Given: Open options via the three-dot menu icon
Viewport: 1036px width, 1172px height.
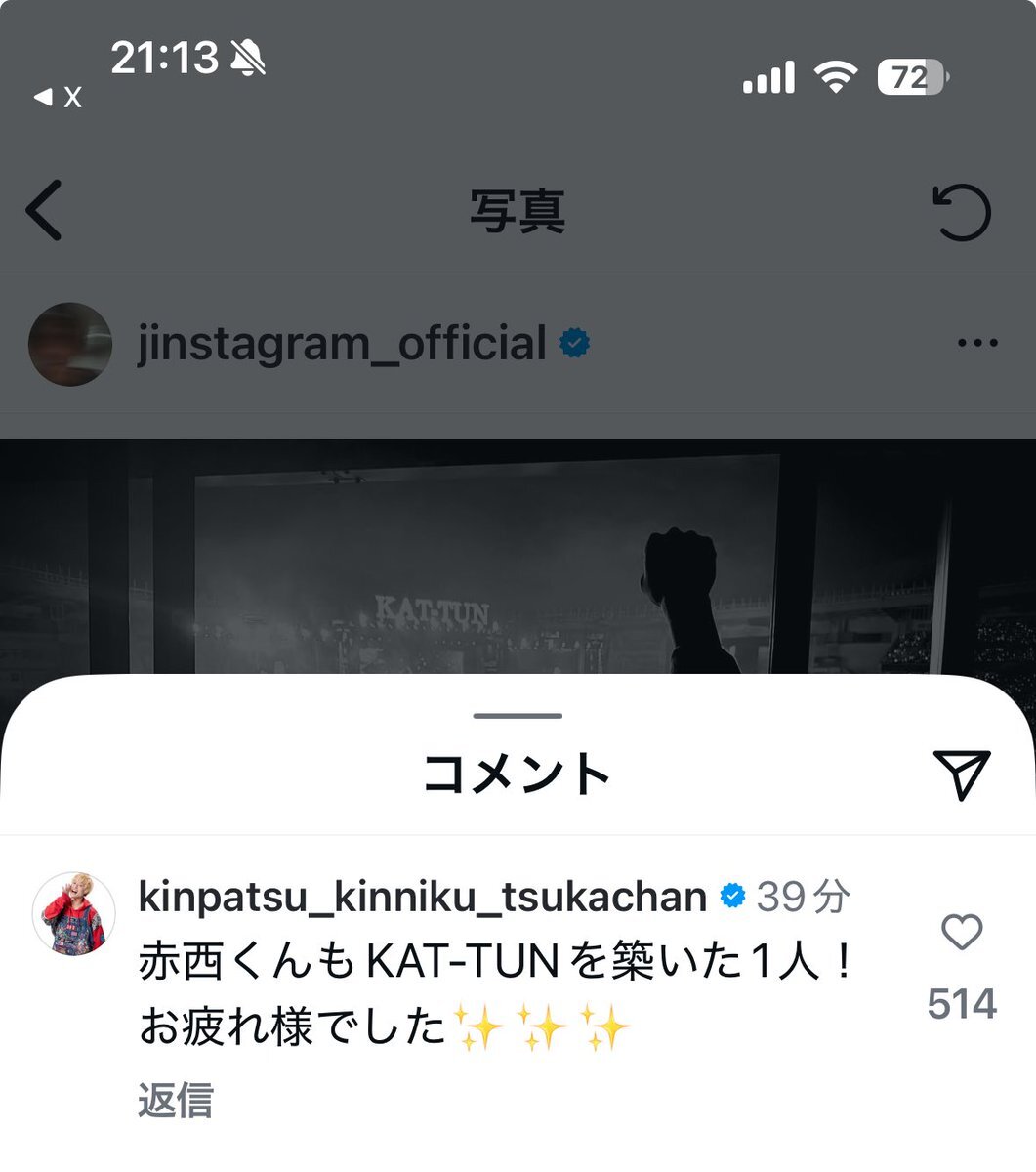Looking at the screenshot, I should tap(974, 341).
